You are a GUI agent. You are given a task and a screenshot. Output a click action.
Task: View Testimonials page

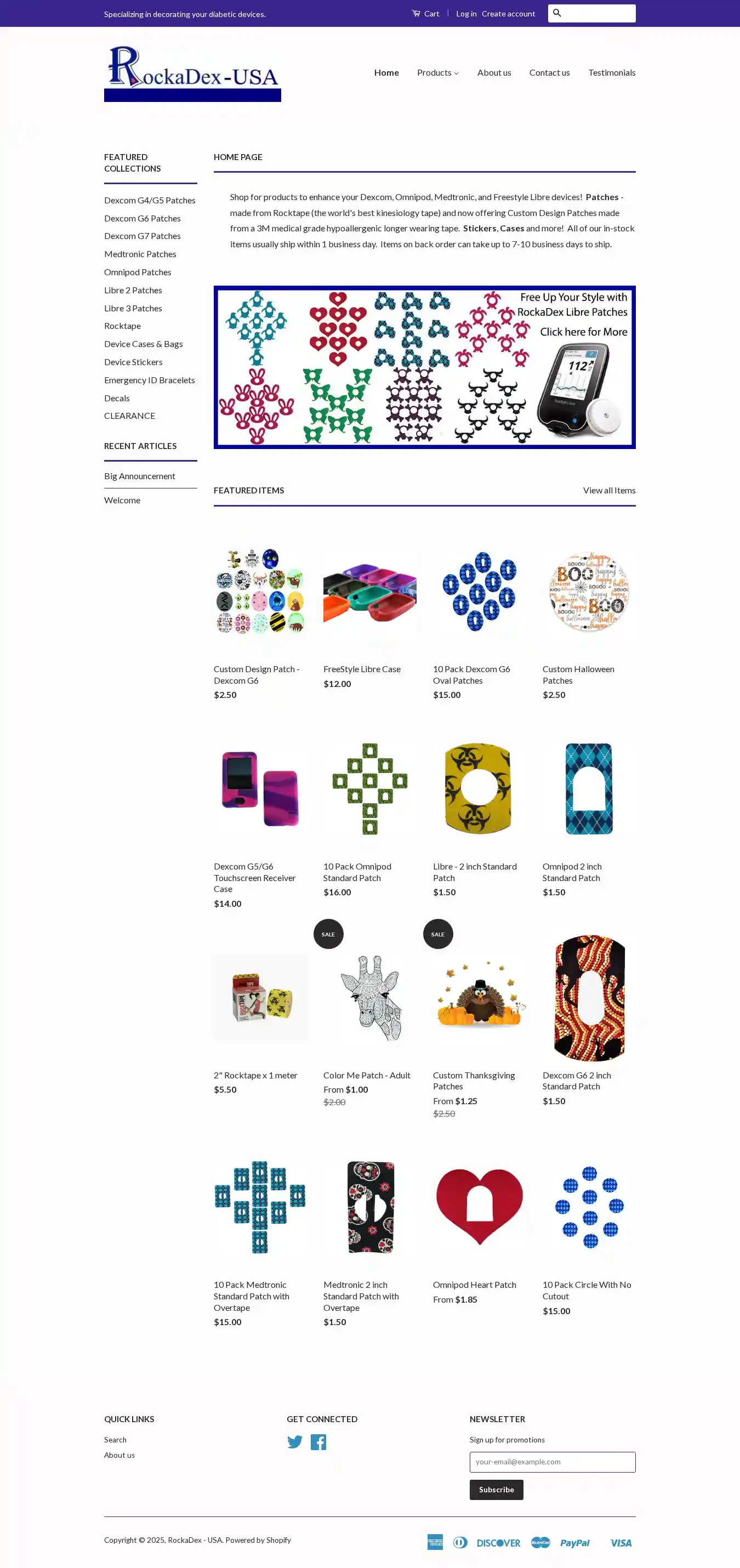pos(611,72)
